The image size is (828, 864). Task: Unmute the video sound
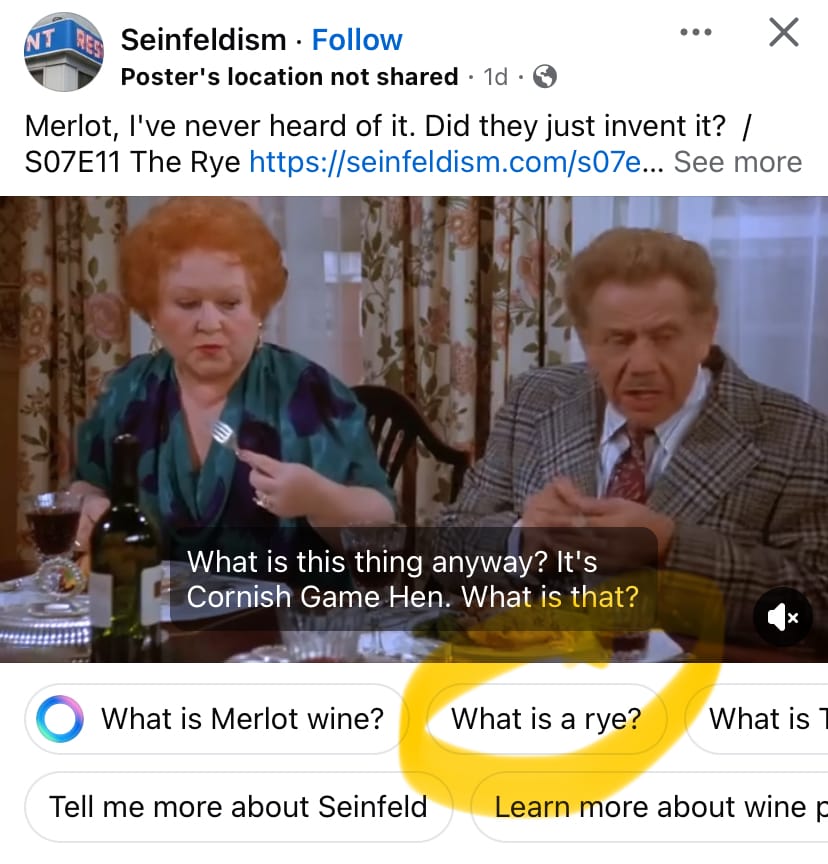click(783, 618)
